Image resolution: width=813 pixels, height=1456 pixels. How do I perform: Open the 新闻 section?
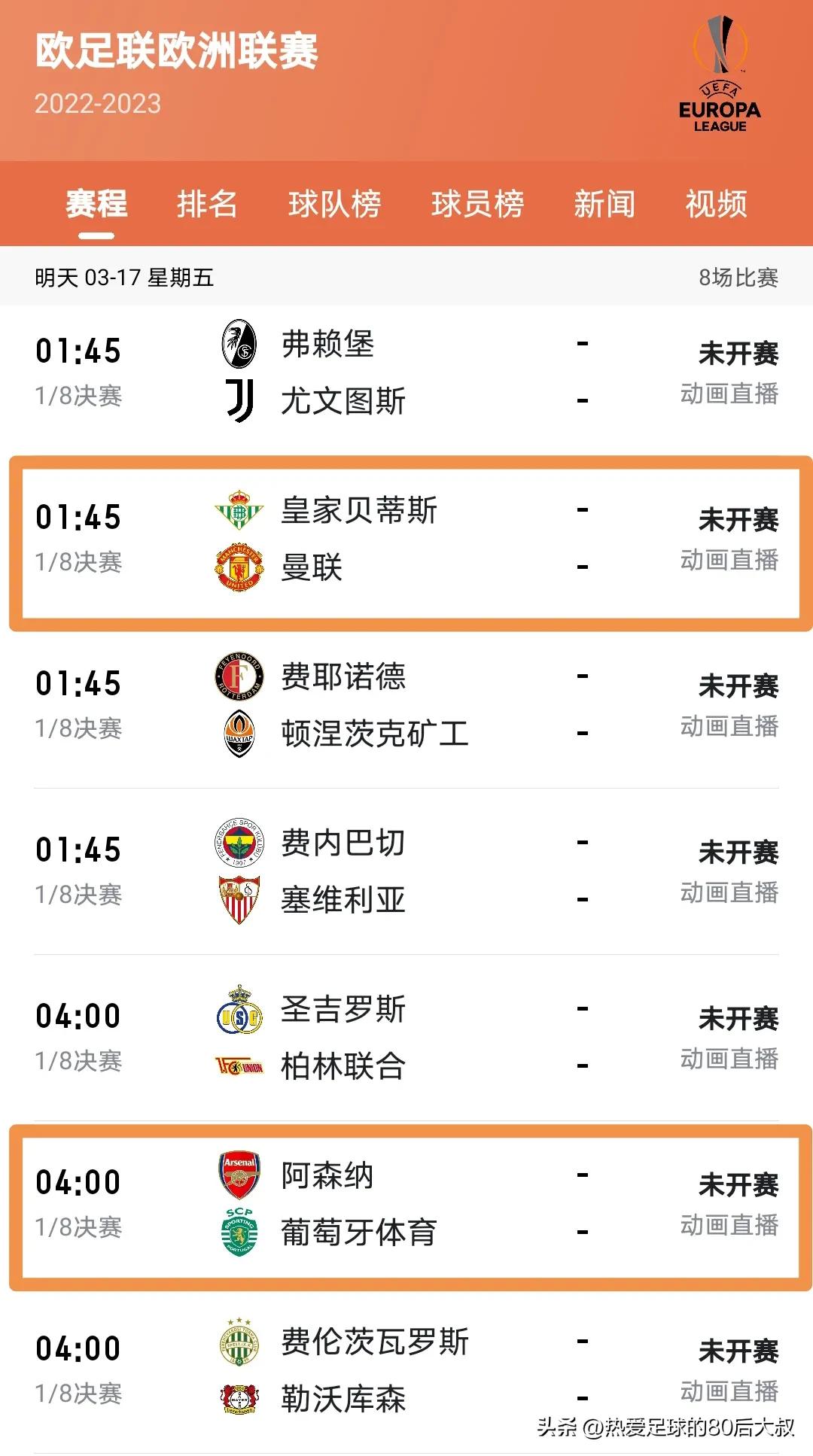click(x=606, y=205)
